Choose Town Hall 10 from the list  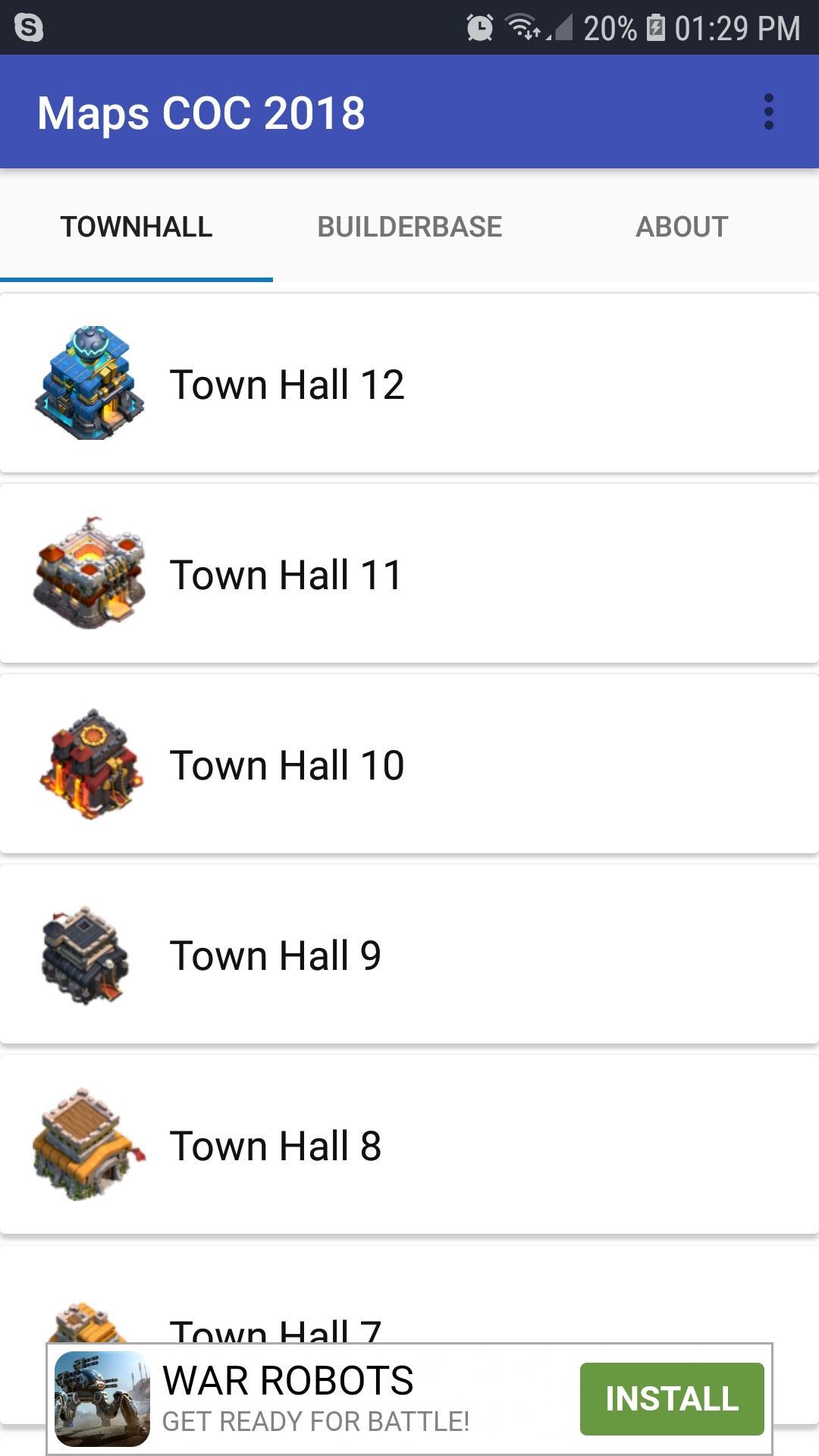point(409,764)
